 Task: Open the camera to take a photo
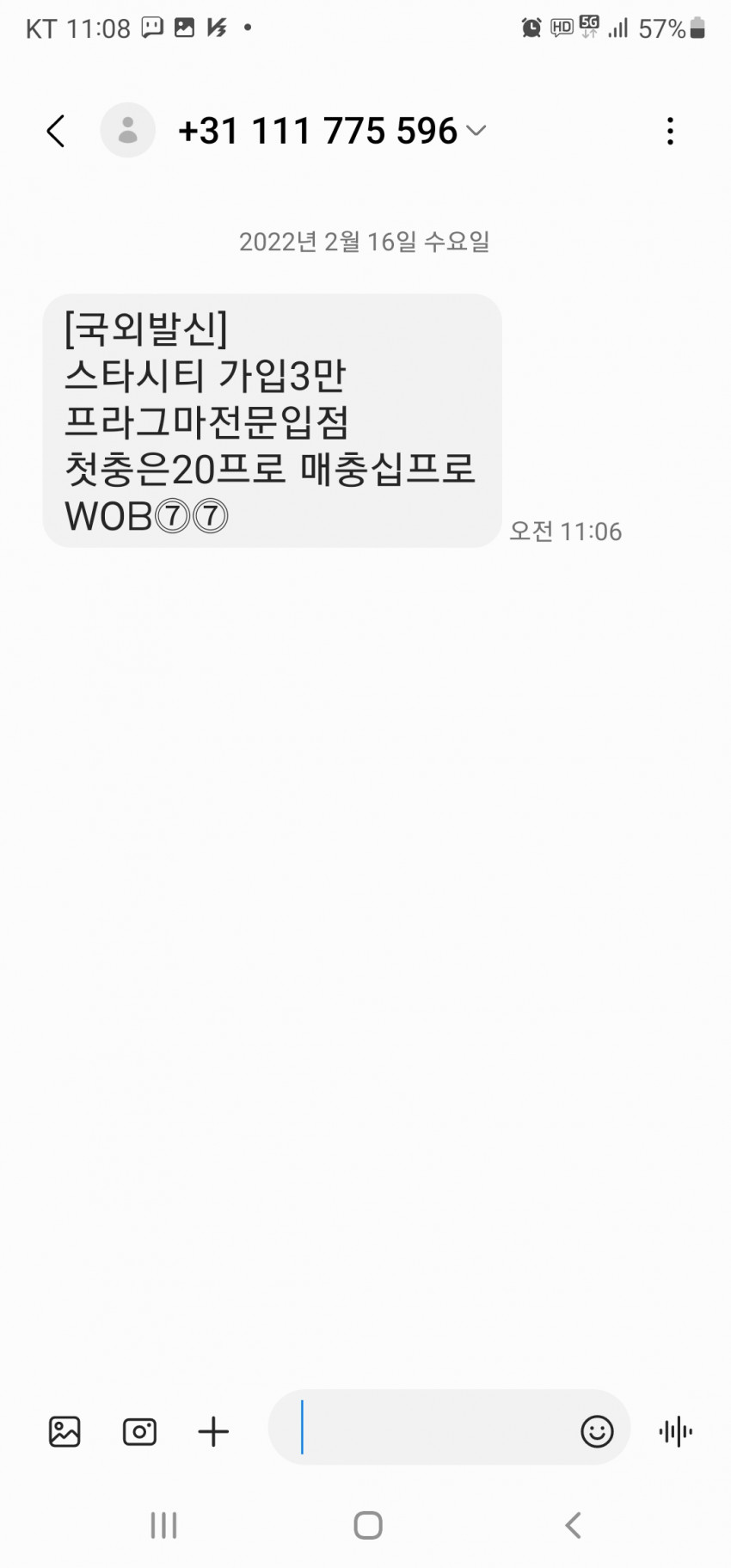[139, 1431]
